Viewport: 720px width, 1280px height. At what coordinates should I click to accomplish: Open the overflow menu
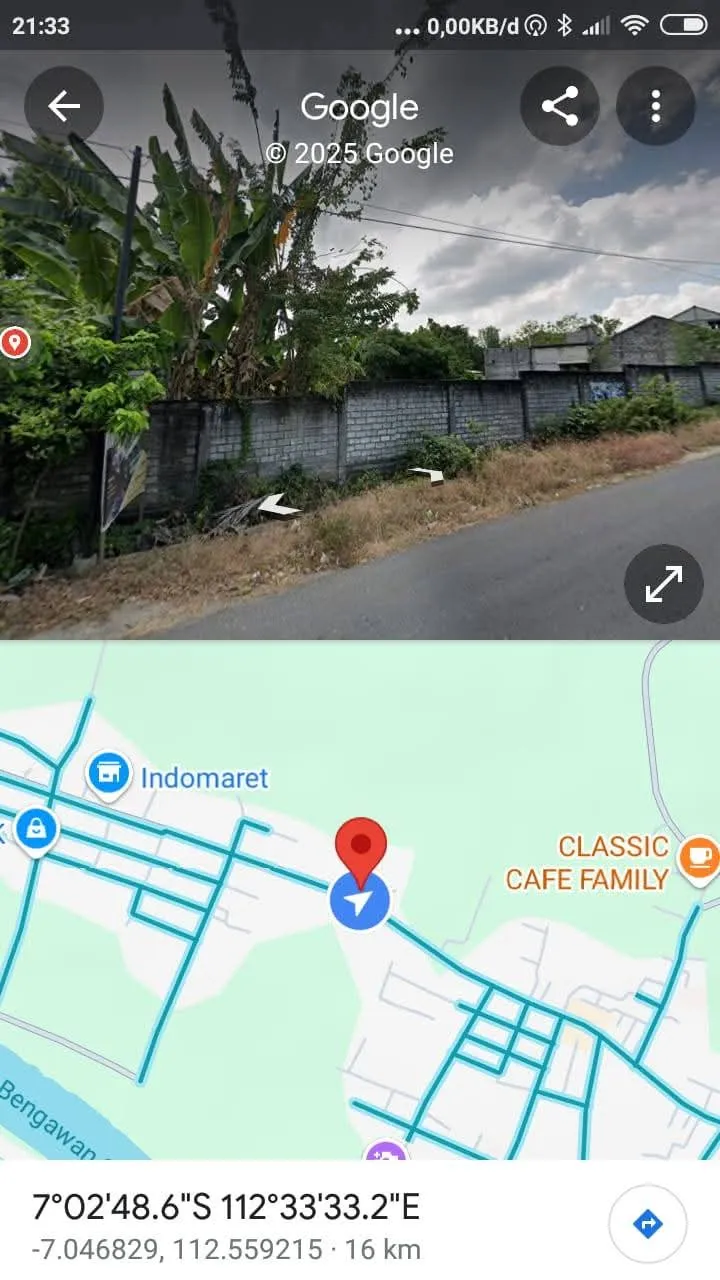tap(656, 105)
